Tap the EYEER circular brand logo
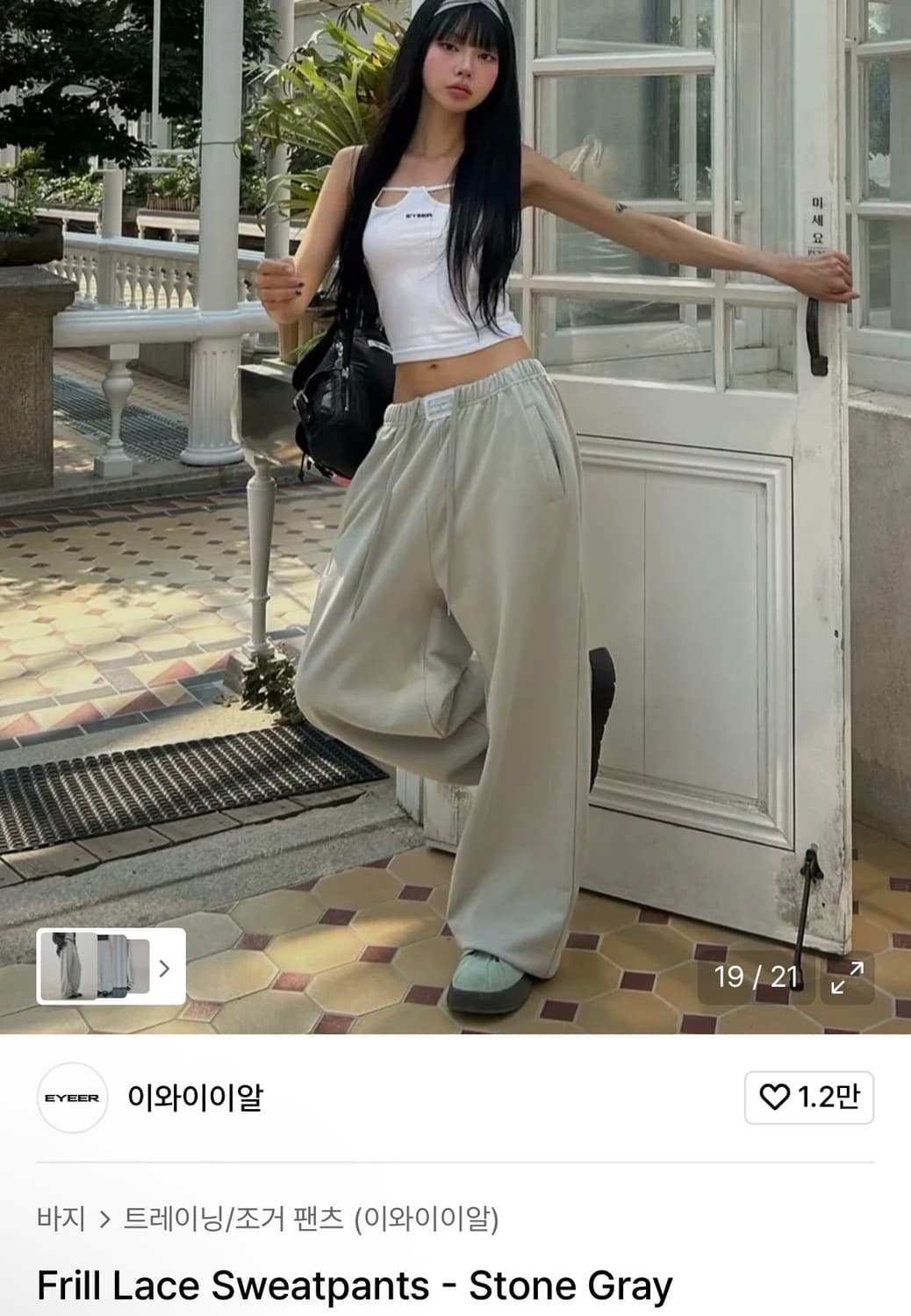 70,1097
